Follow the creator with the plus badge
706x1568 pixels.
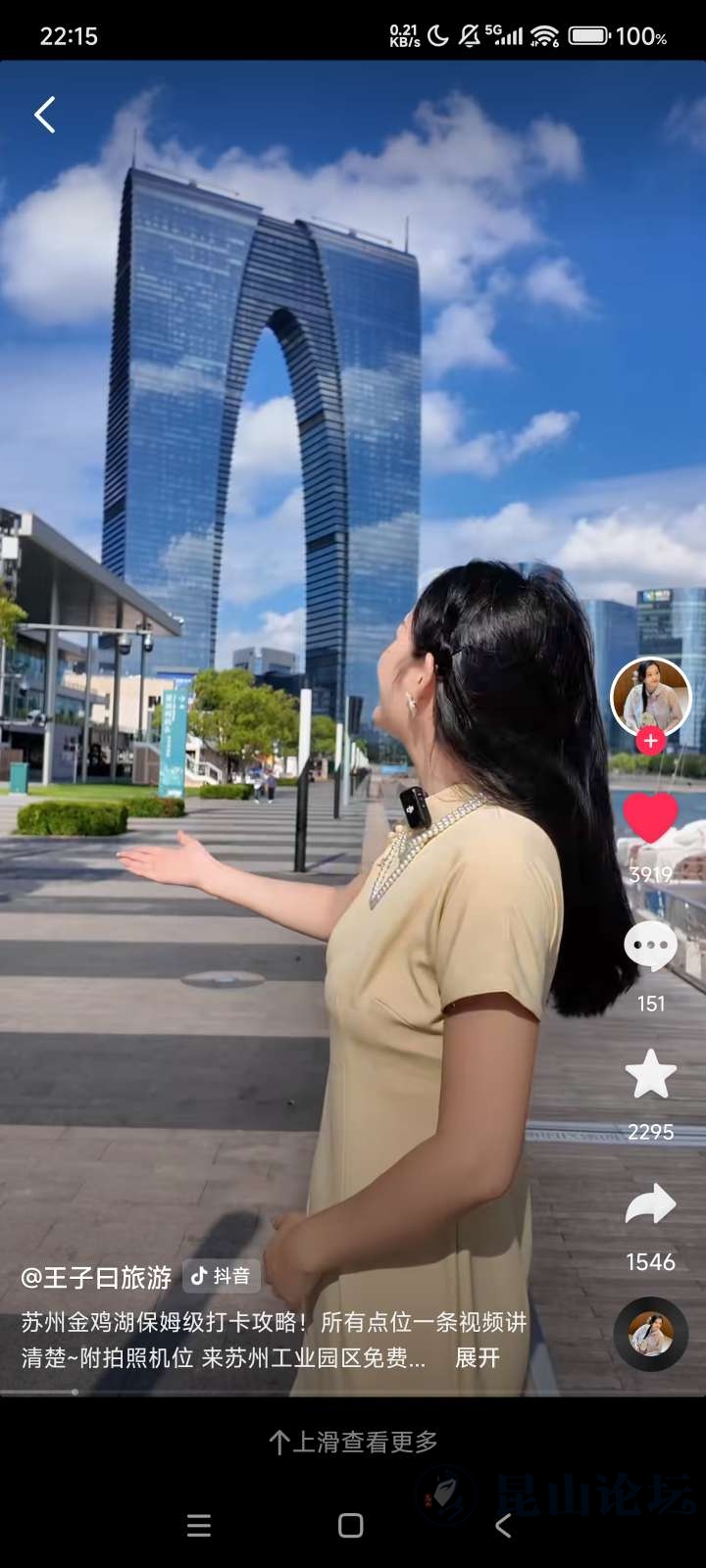pos(650,741)
